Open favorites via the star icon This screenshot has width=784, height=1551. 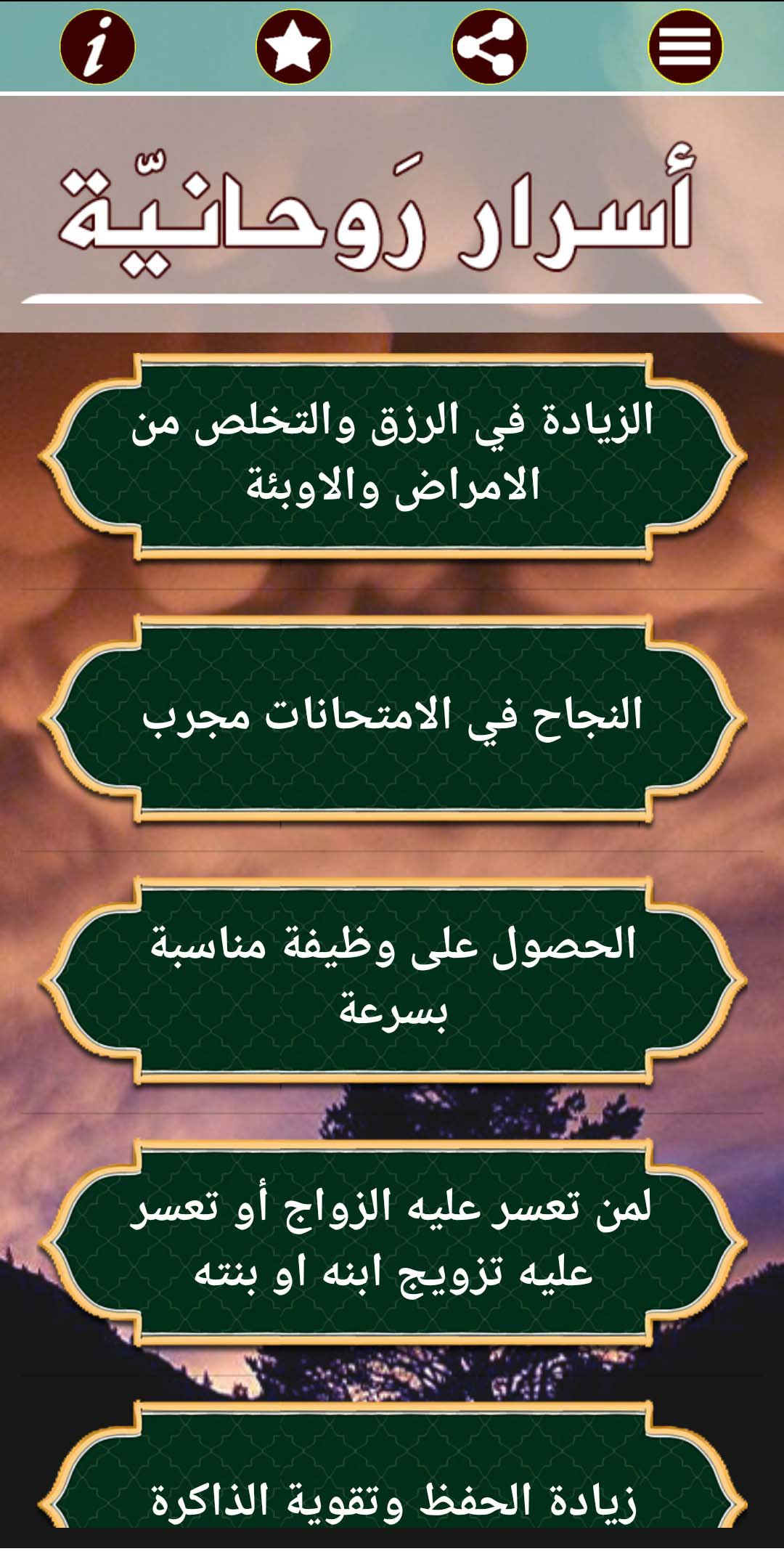tap(293, 47)
